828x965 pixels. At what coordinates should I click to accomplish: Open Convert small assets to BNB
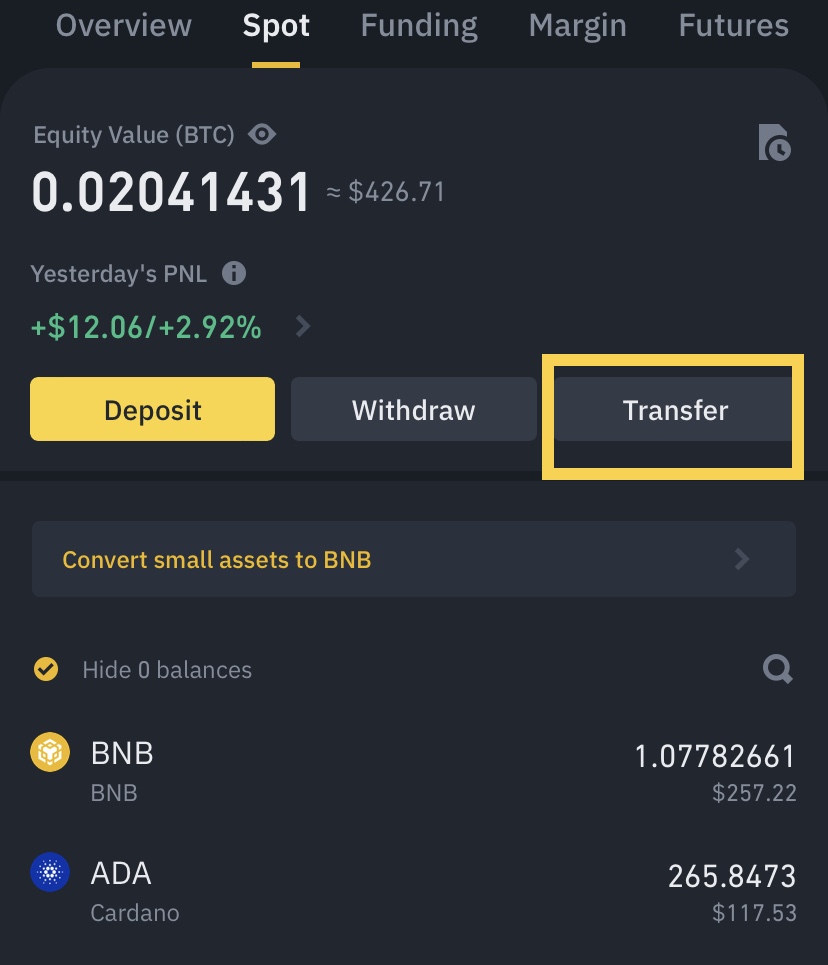tap(413, 559)
